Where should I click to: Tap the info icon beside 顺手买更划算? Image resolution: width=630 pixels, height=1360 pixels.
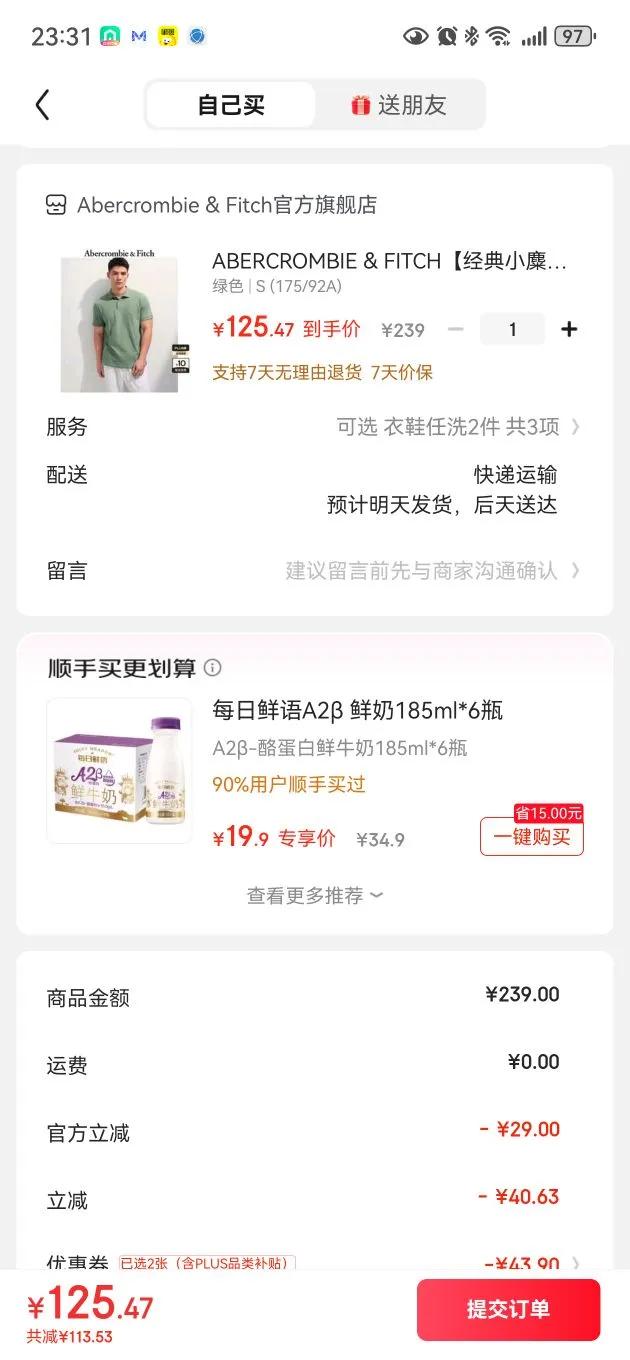pos(213,668)
